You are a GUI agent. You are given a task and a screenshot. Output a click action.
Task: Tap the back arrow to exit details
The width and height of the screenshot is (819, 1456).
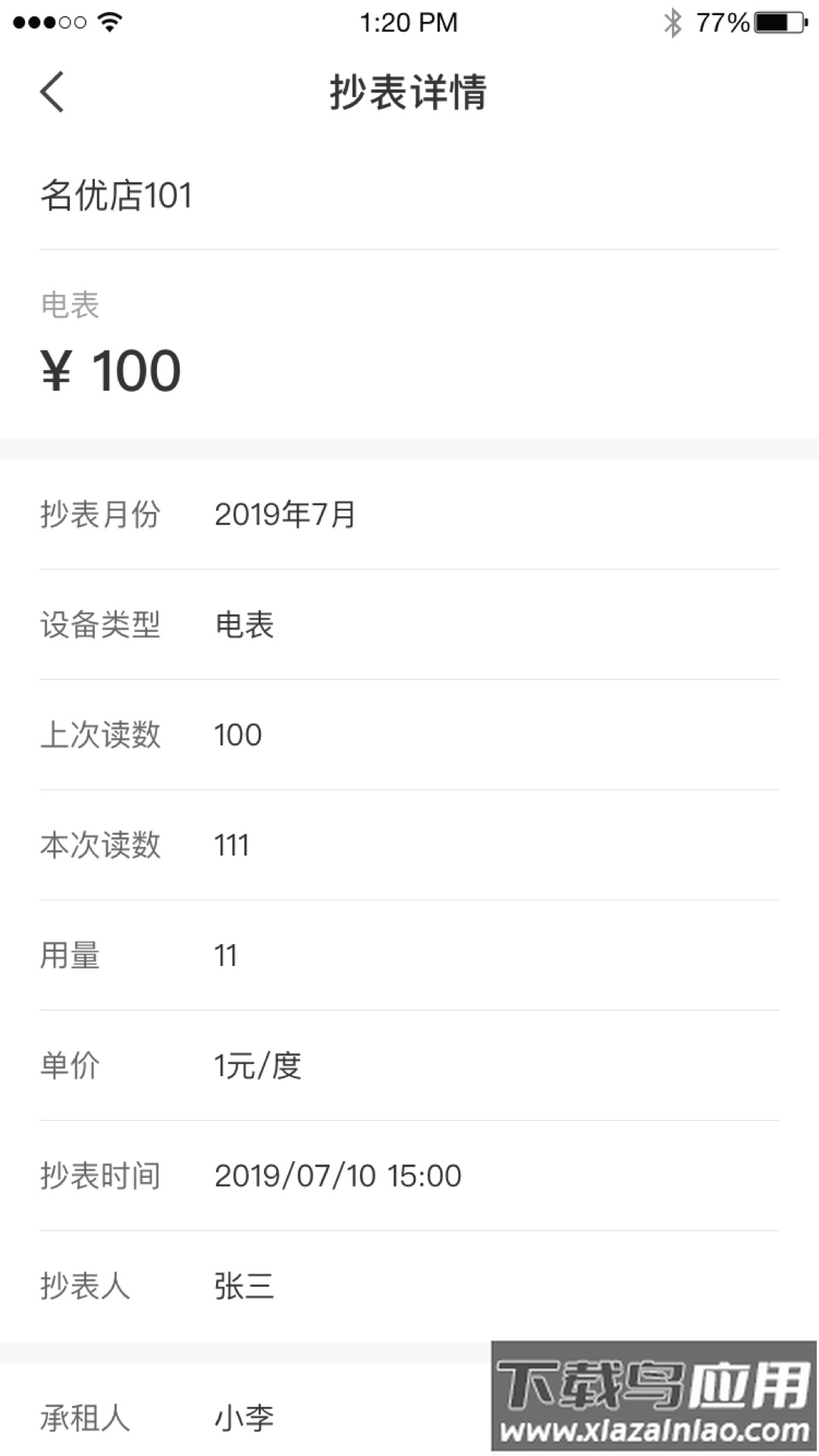53,91
